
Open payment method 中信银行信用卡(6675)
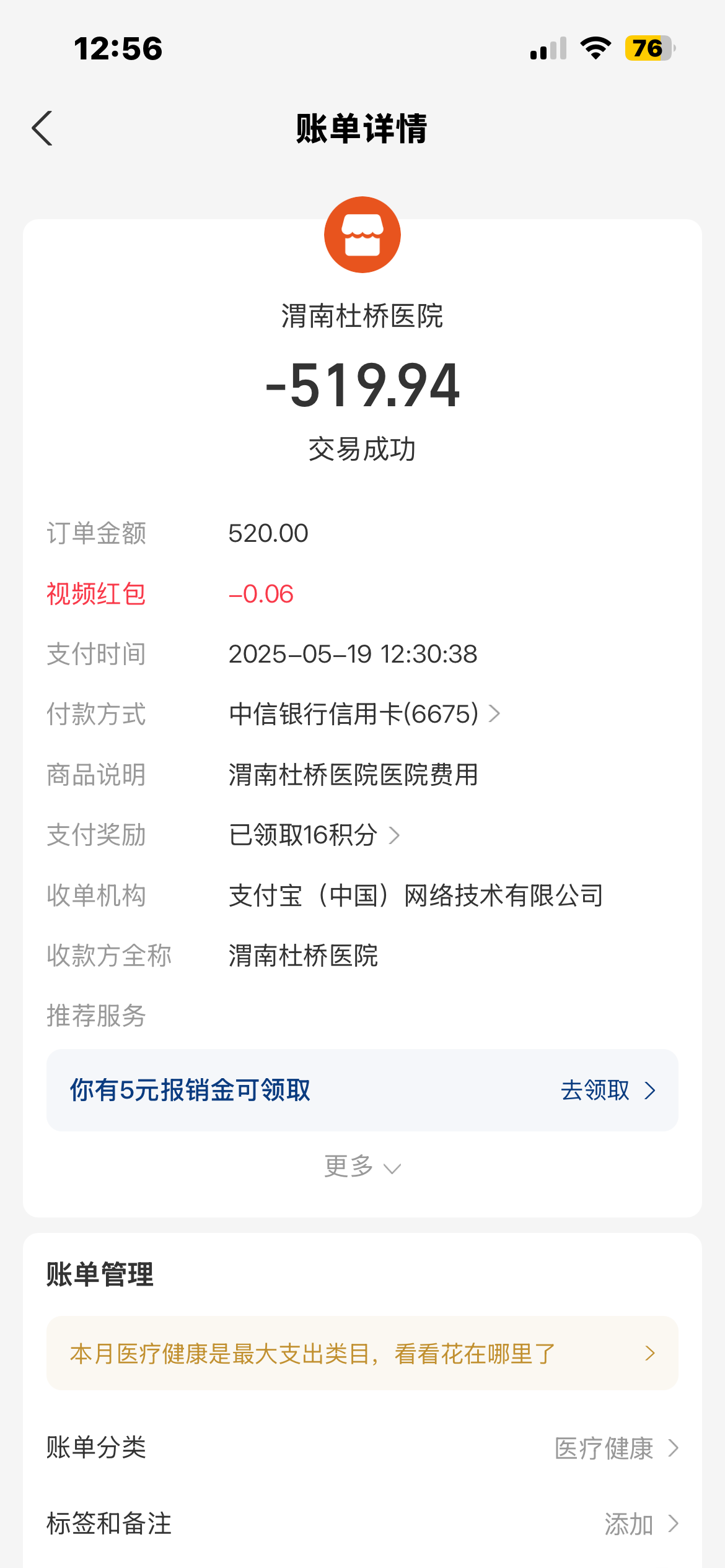click(364, 714)
